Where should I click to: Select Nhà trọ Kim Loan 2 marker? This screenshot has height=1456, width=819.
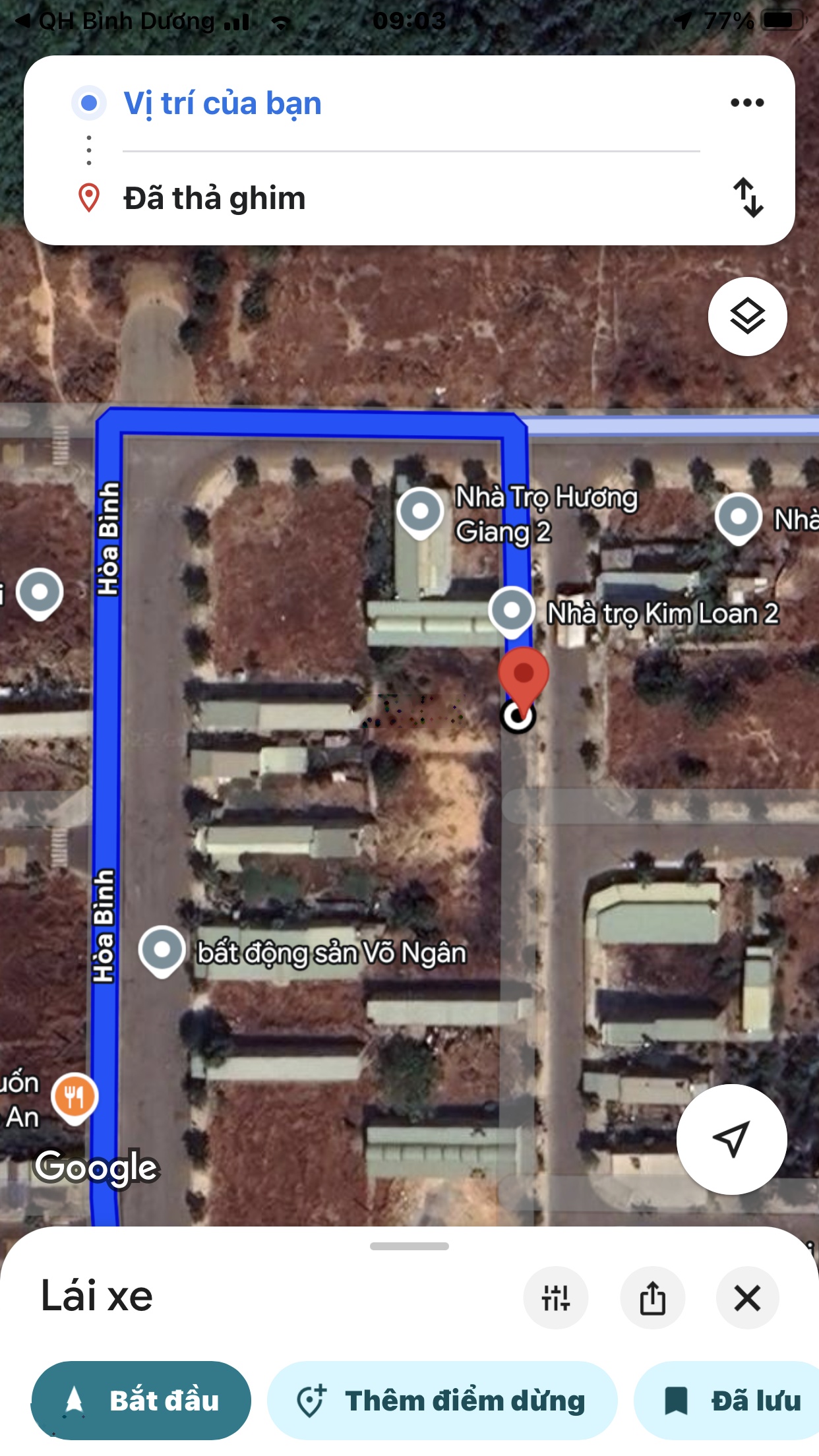(512, 609)
